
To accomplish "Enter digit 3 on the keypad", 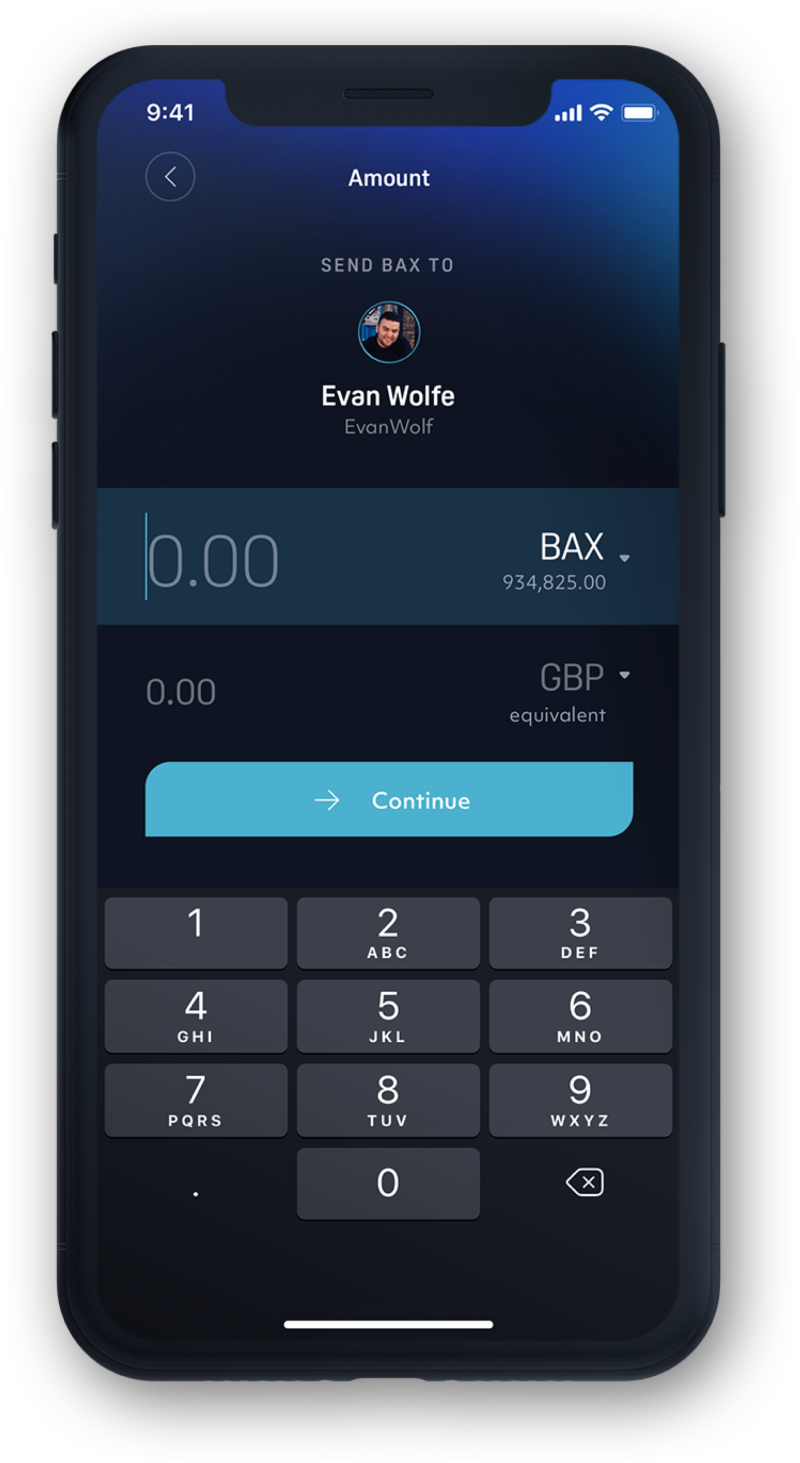I will [580, 933].
